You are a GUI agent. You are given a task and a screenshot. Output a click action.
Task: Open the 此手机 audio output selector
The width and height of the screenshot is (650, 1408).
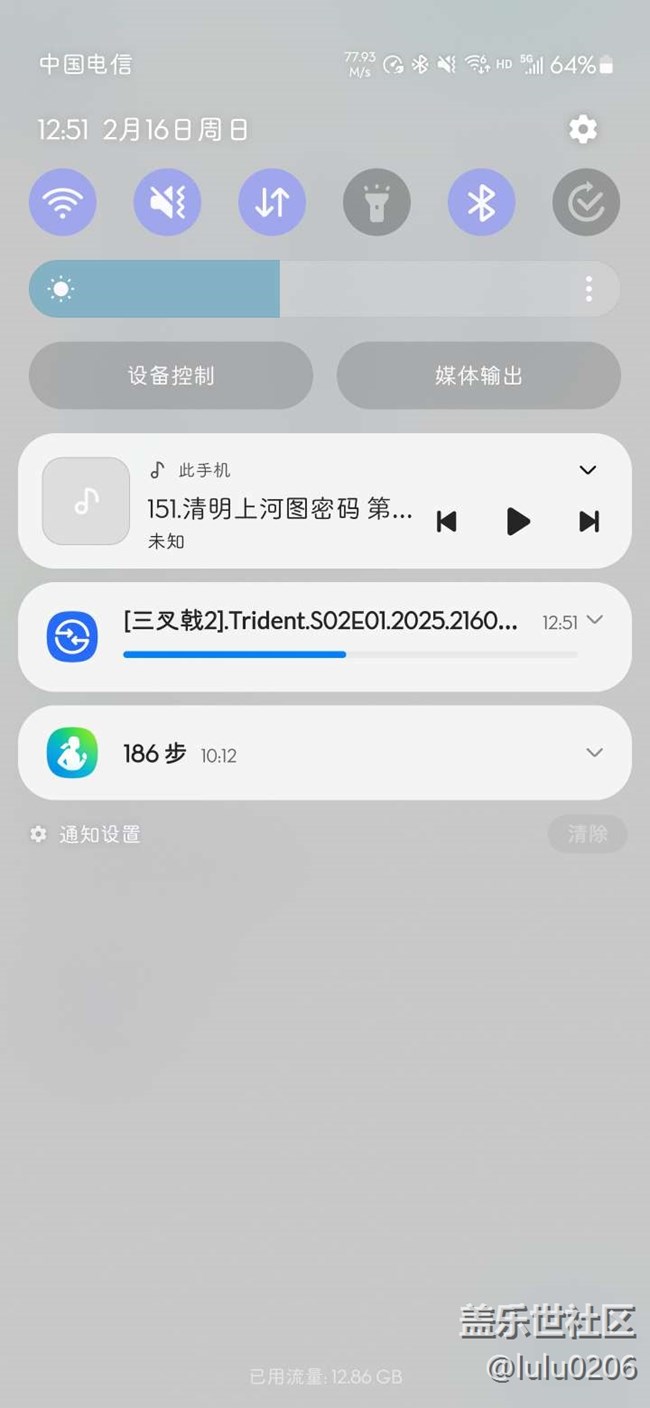point(191,470)
